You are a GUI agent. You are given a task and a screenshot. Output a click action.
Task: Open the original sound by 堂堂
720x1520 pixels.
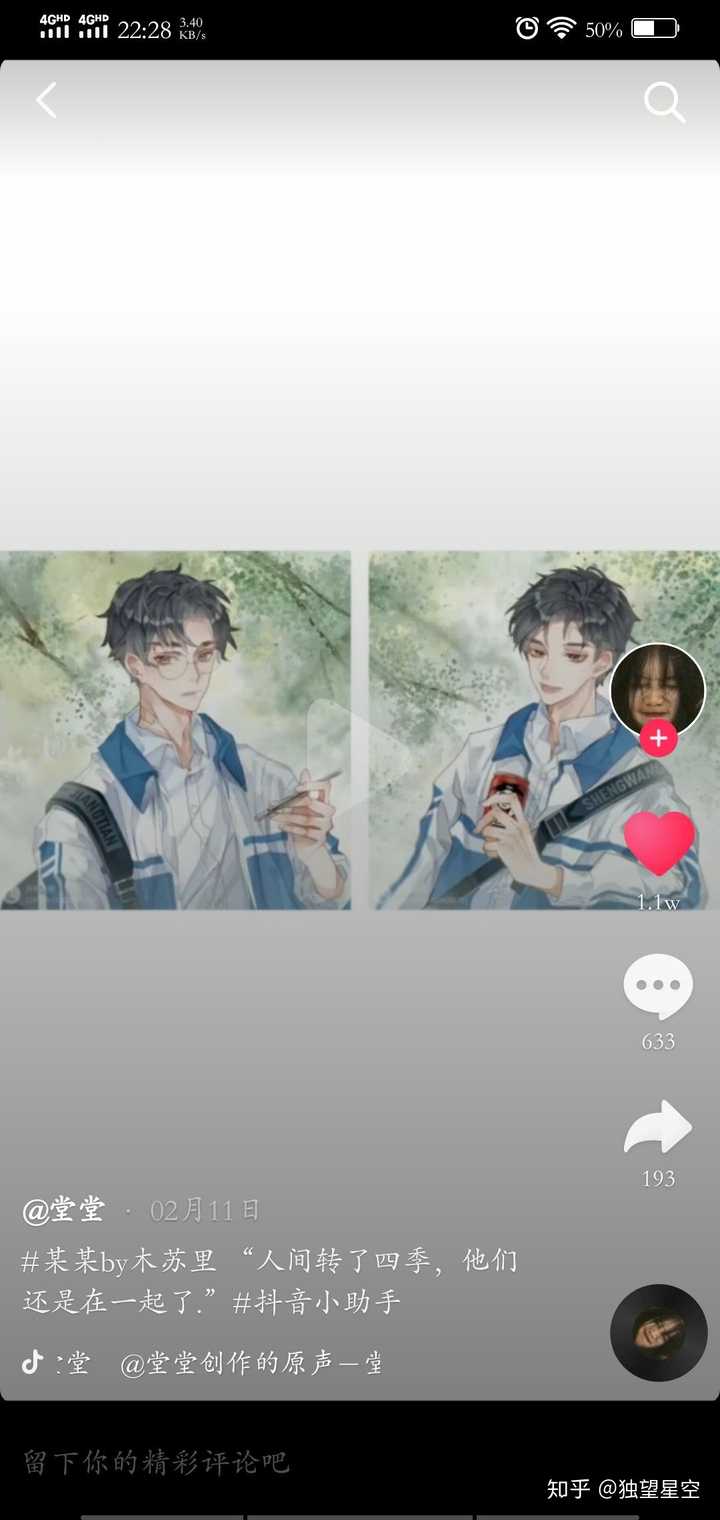click(250, 1364)
